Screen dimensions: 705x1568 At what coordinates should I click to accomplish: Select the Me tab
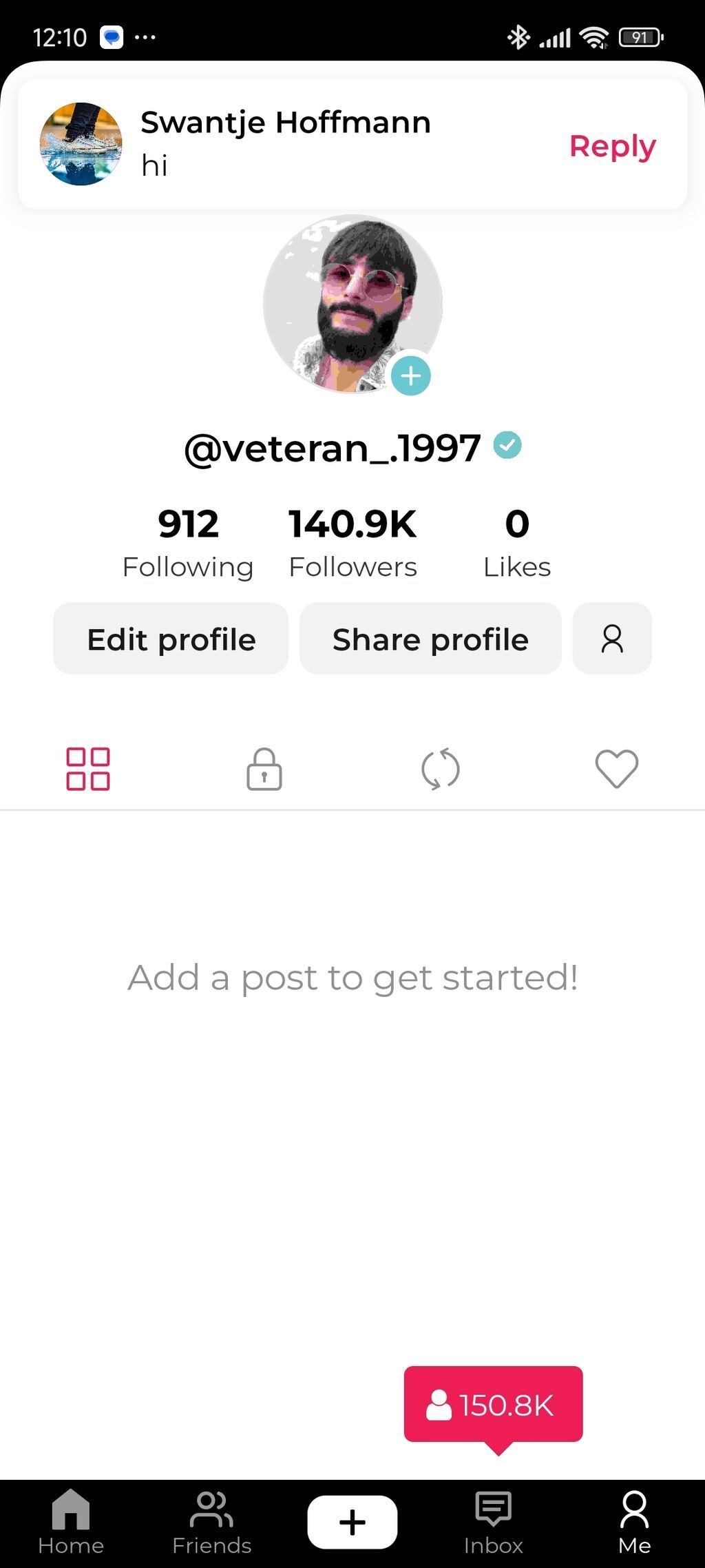point(634,1523)
